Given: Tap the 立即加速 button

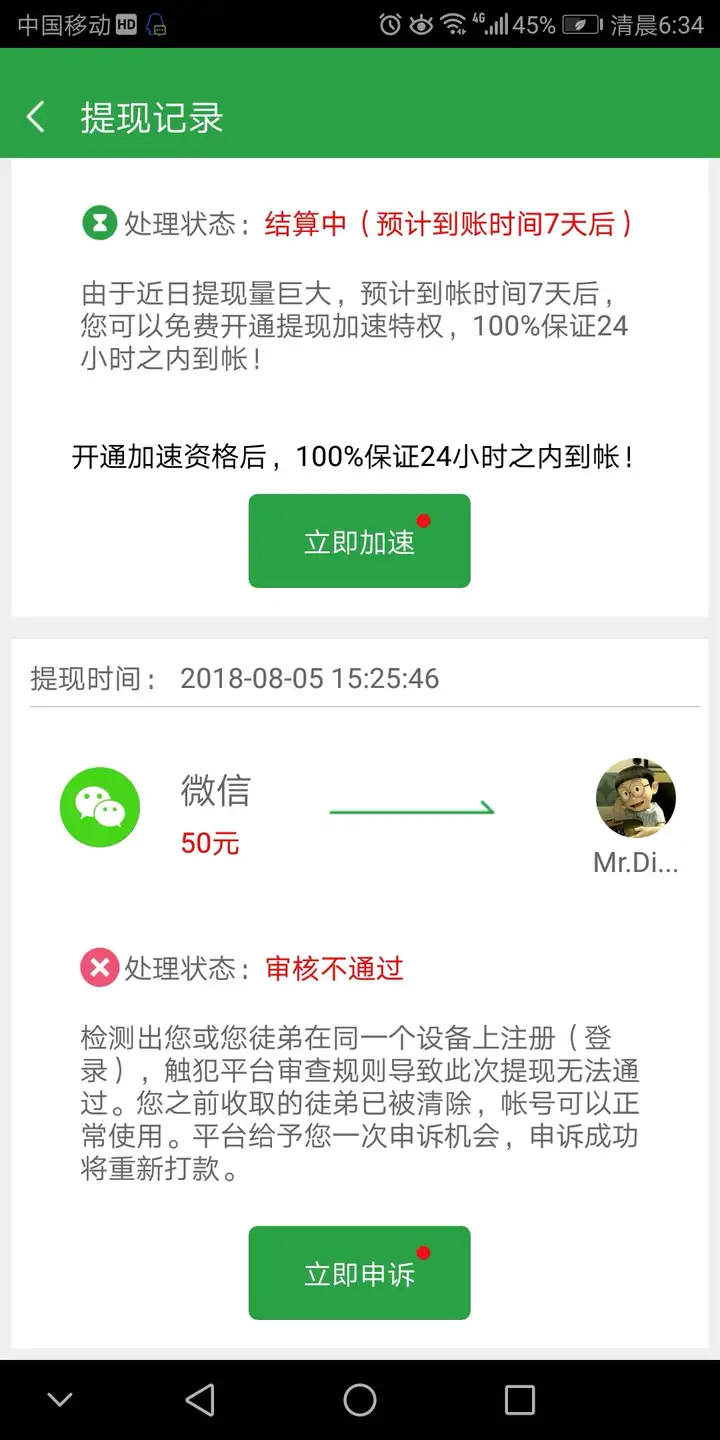Looking at the screenshot, I should pos(359,541).
